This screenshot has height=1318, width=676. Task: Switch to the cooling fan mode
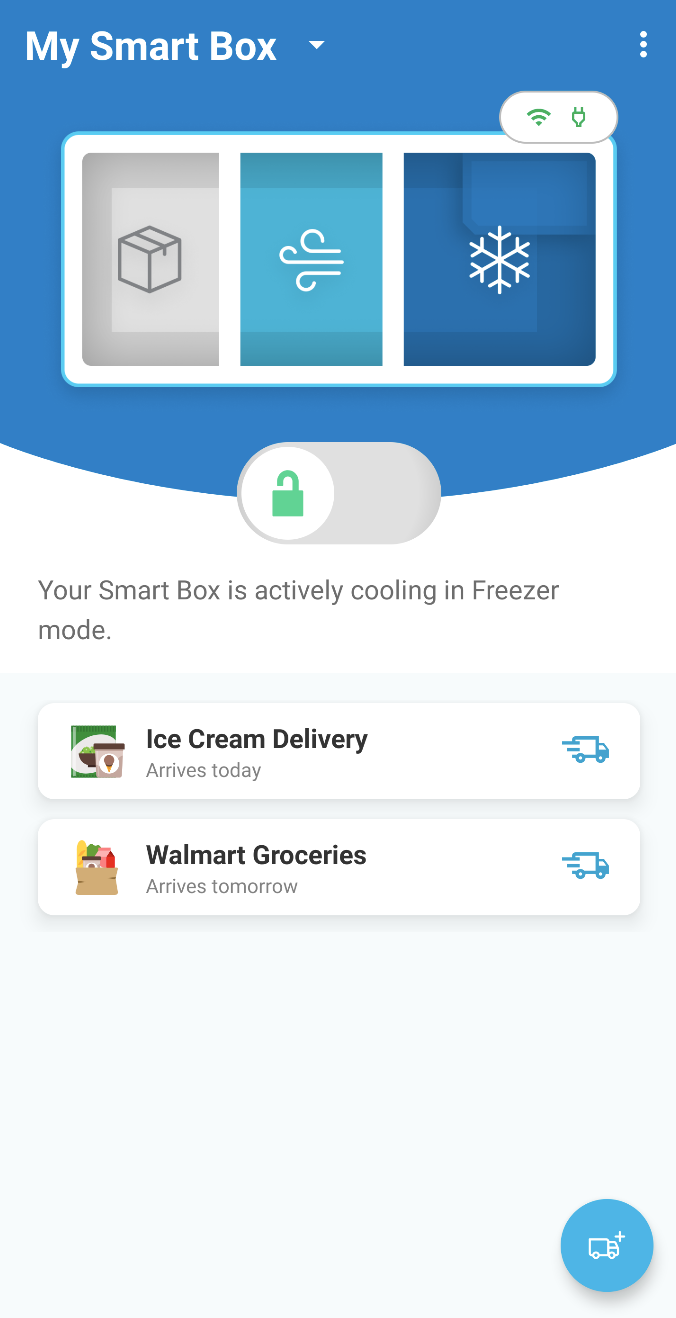311,259
